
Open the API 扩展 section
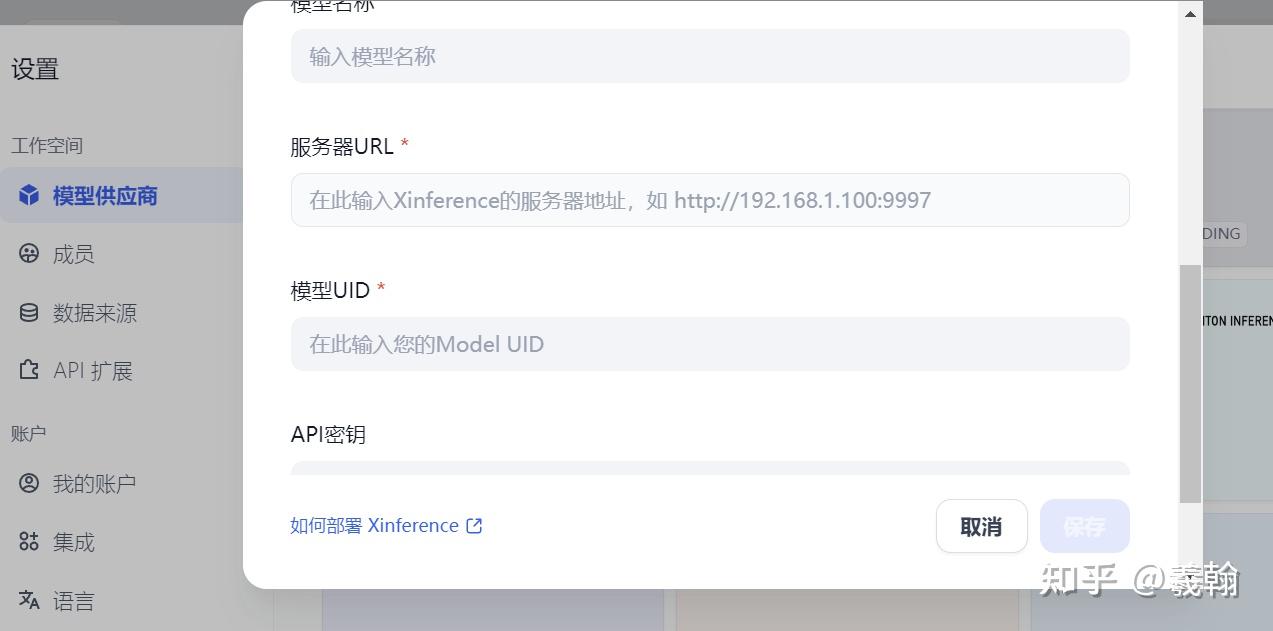pos(92,371)
